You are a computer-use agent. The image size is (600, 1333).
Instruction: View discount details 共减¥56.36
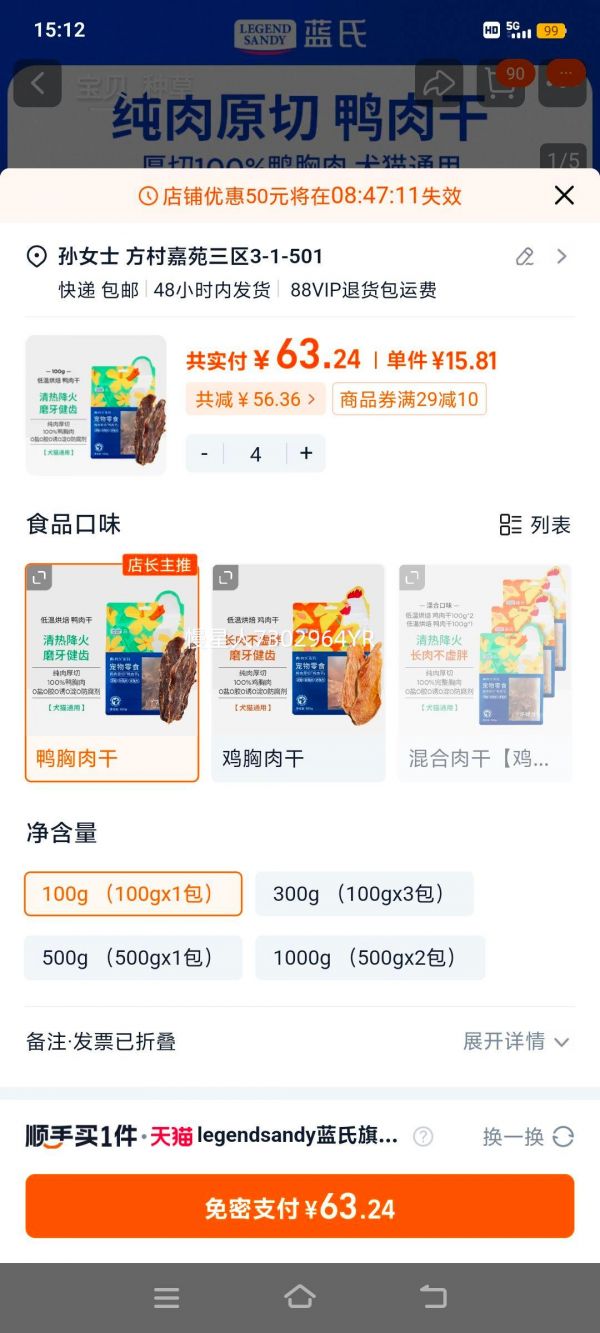(x=255, y=400)
